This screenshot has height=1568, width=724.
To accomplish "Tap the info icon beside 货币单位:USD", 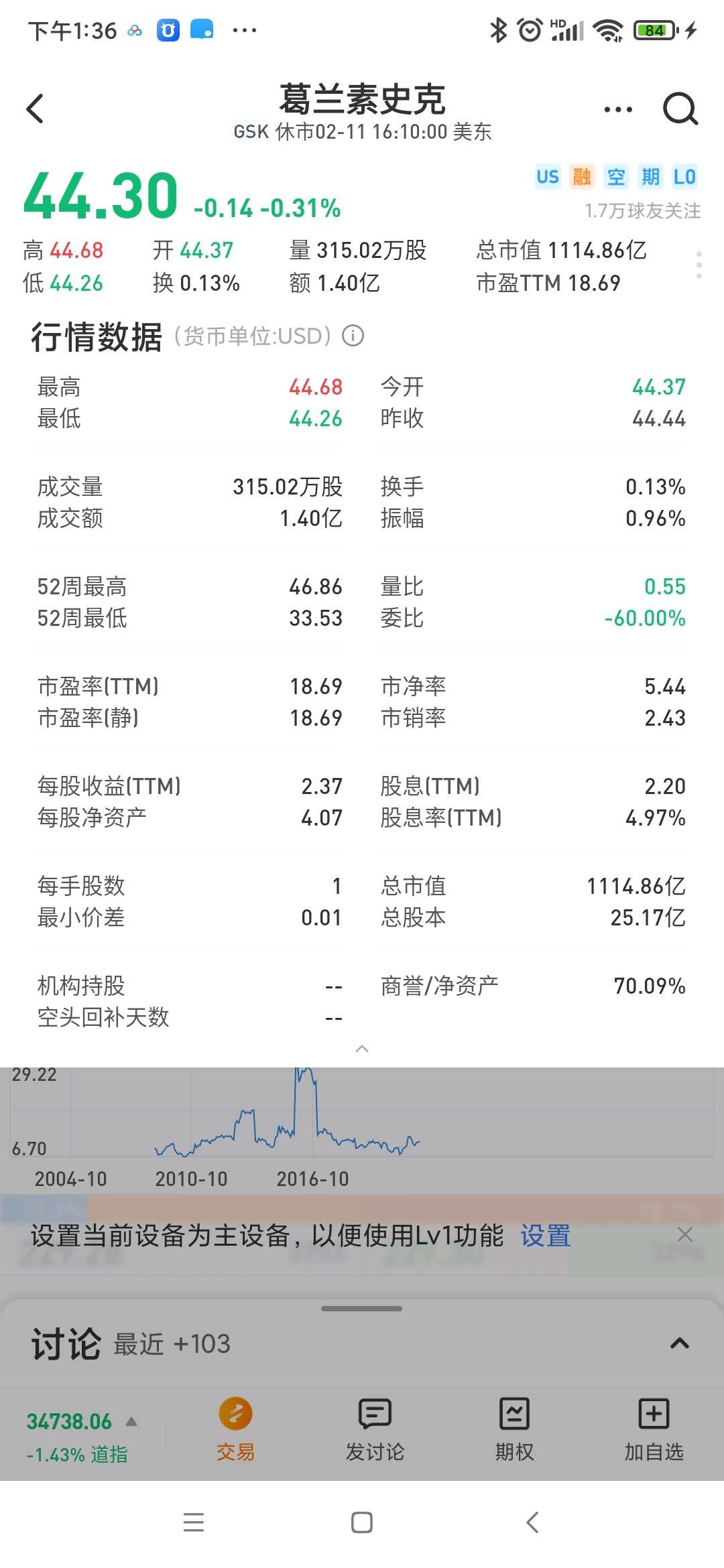I will coord(355,336).
